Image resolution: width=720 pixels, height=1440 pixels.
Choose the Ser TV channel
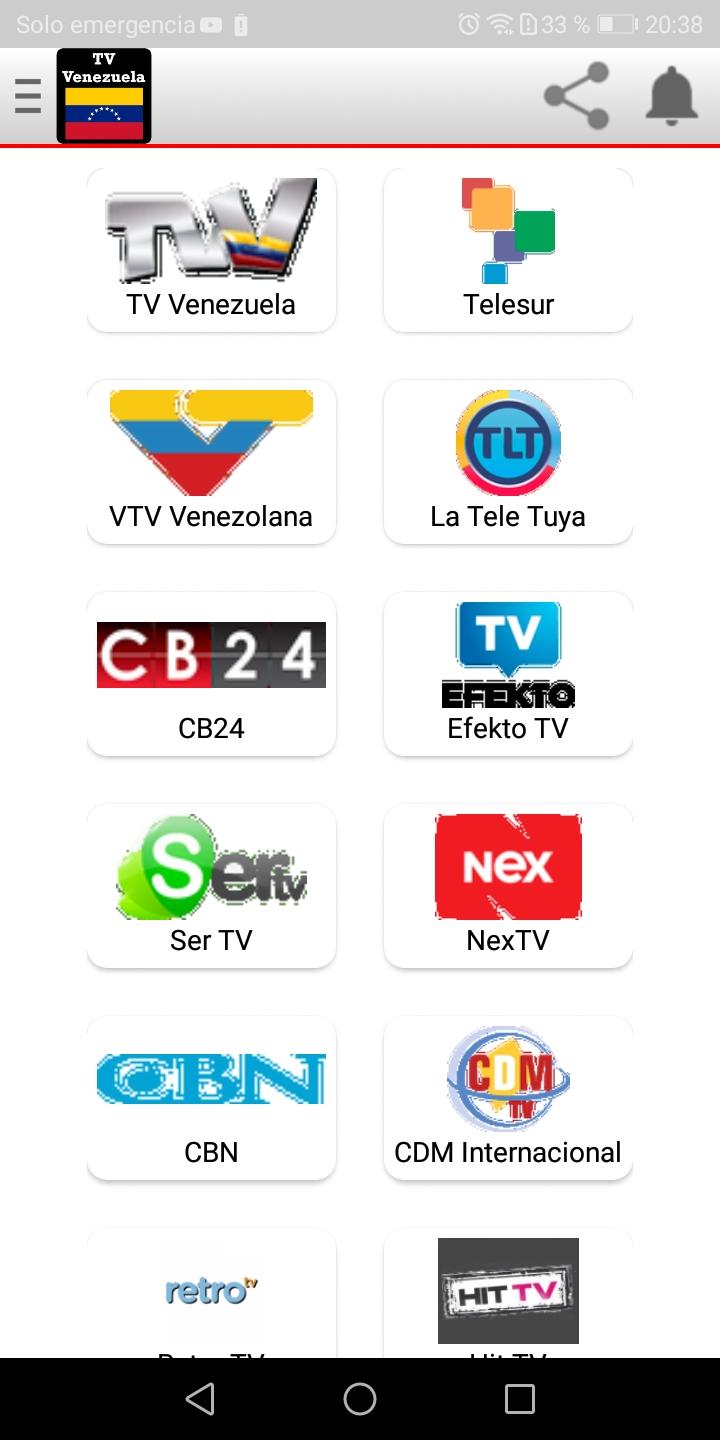tap(211, 886)
